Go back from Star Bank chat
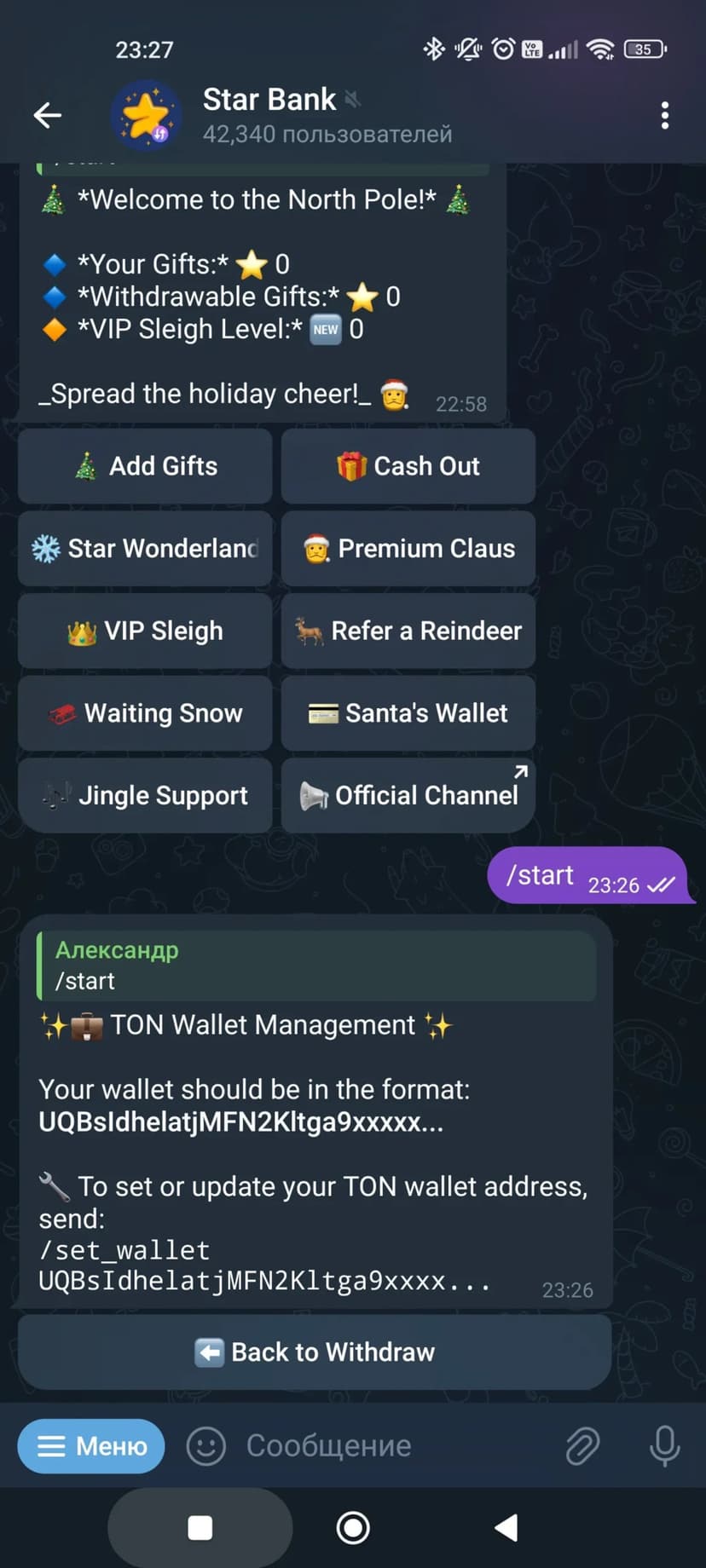The width and height of the screenshot is (706, 1568). pyautogui.click(x=48, y=115)
